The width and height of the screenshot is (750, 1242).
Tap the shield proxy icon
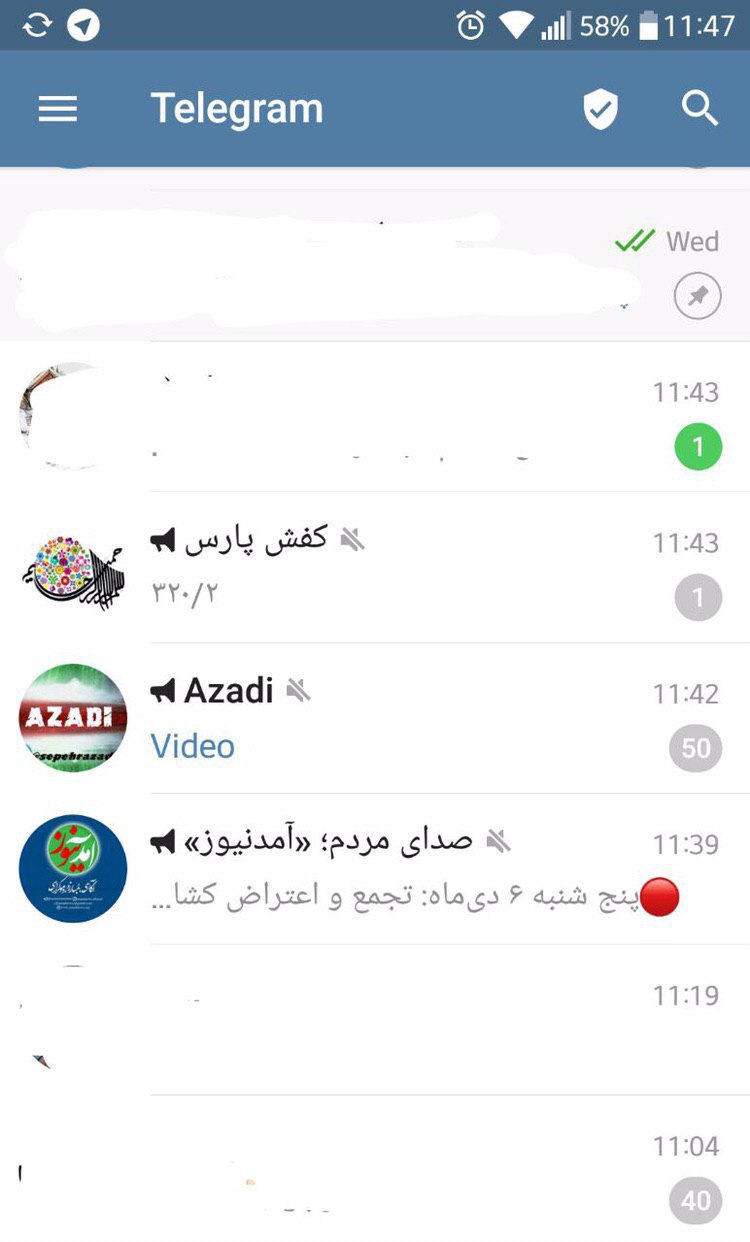(600, 109)
